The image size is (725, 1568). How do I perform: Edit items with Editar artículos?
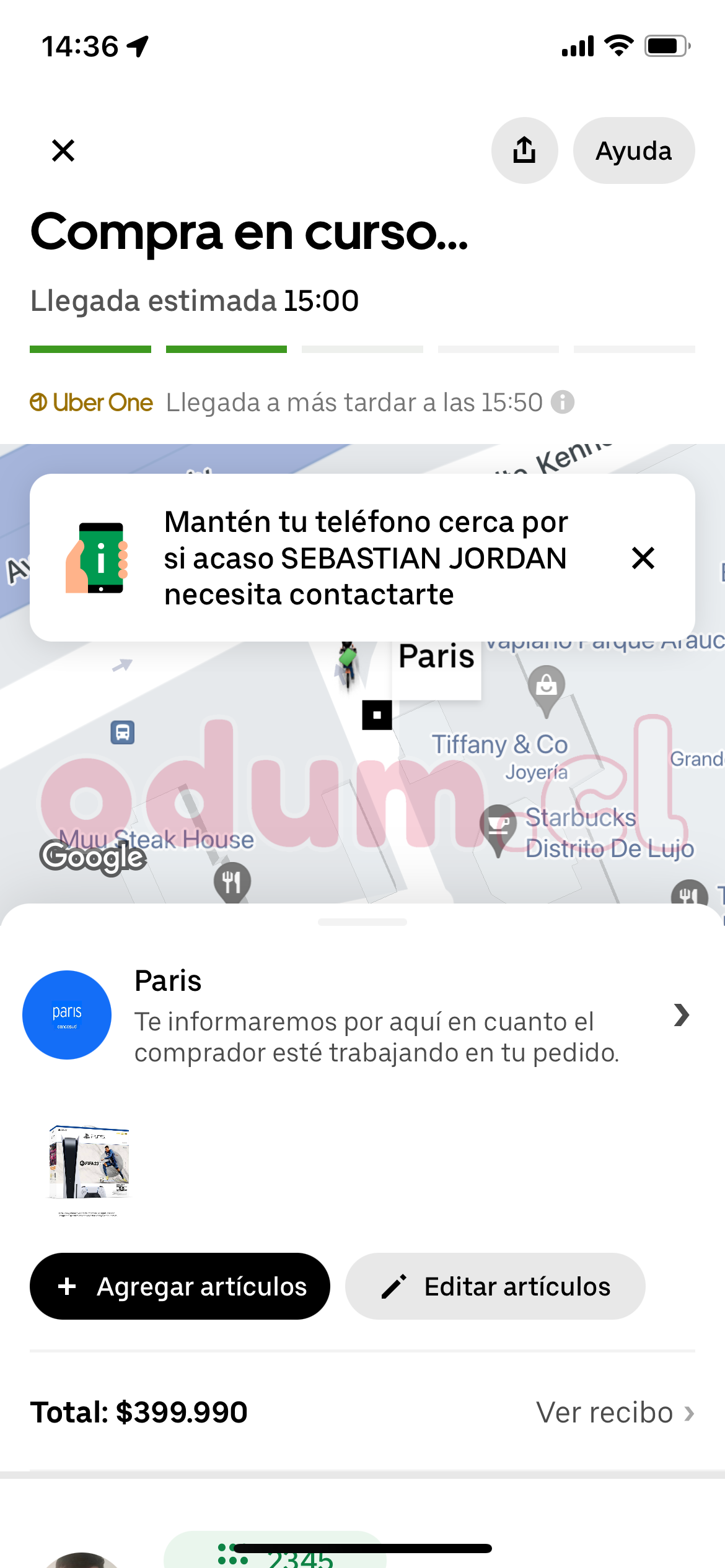pyautogui.click(x=494, y=1286)
